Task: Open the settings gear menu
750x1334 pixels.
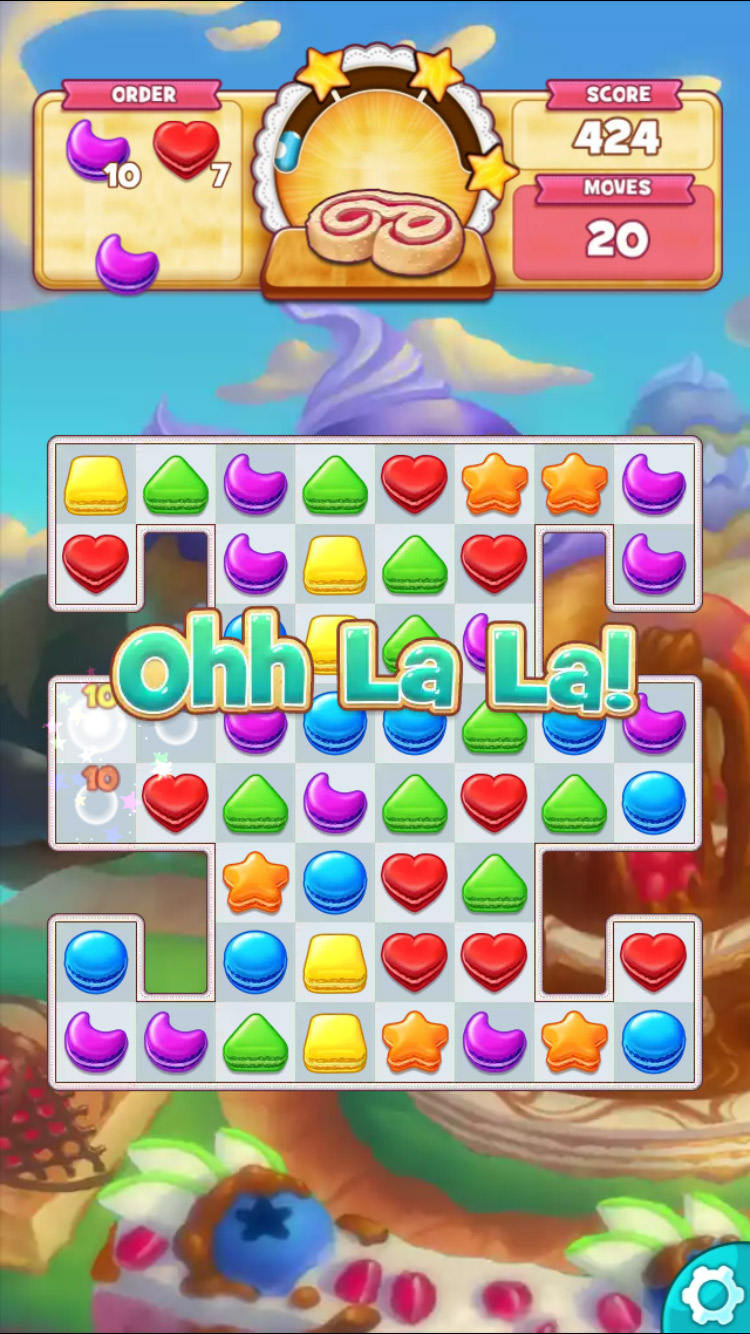Action: point(712,1294)
